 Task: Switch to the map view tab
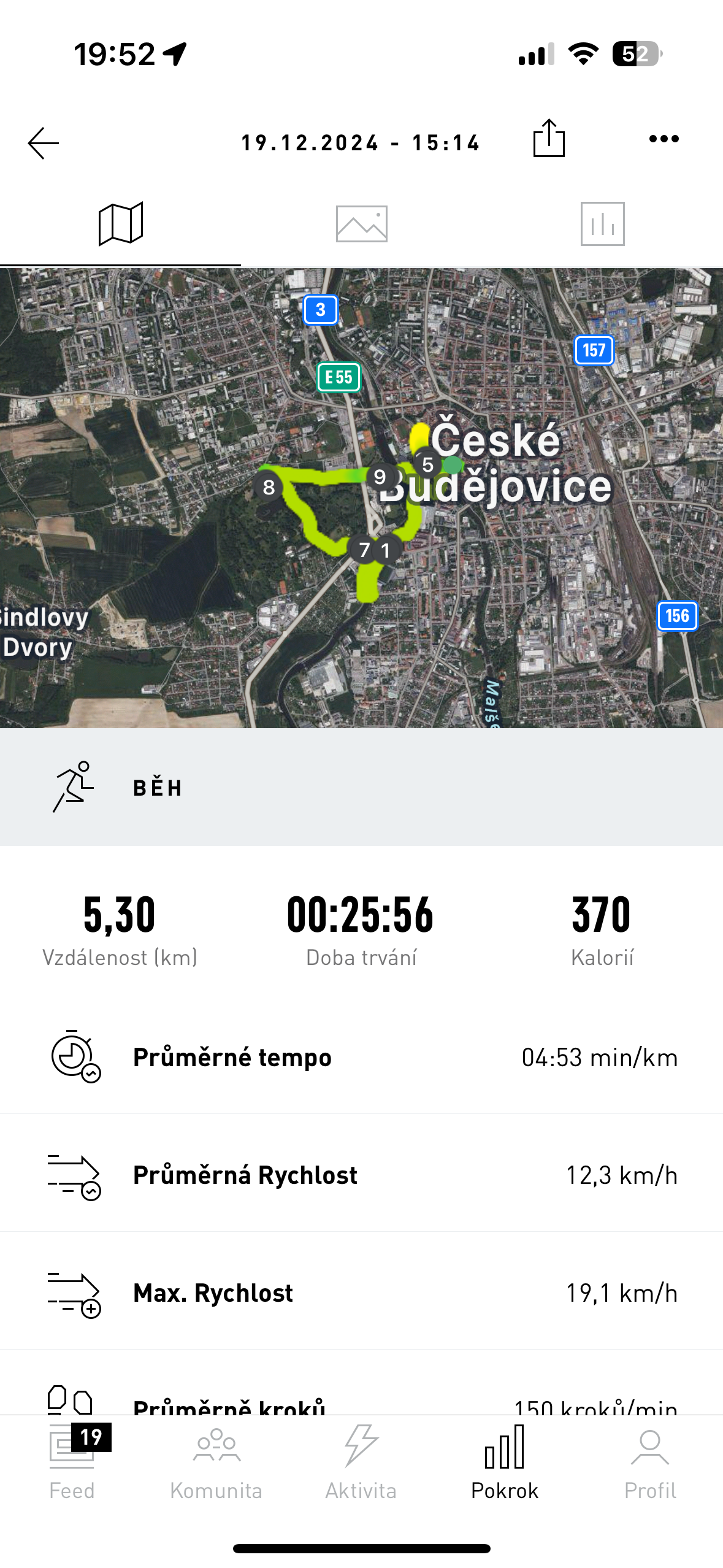click(121, 224)
